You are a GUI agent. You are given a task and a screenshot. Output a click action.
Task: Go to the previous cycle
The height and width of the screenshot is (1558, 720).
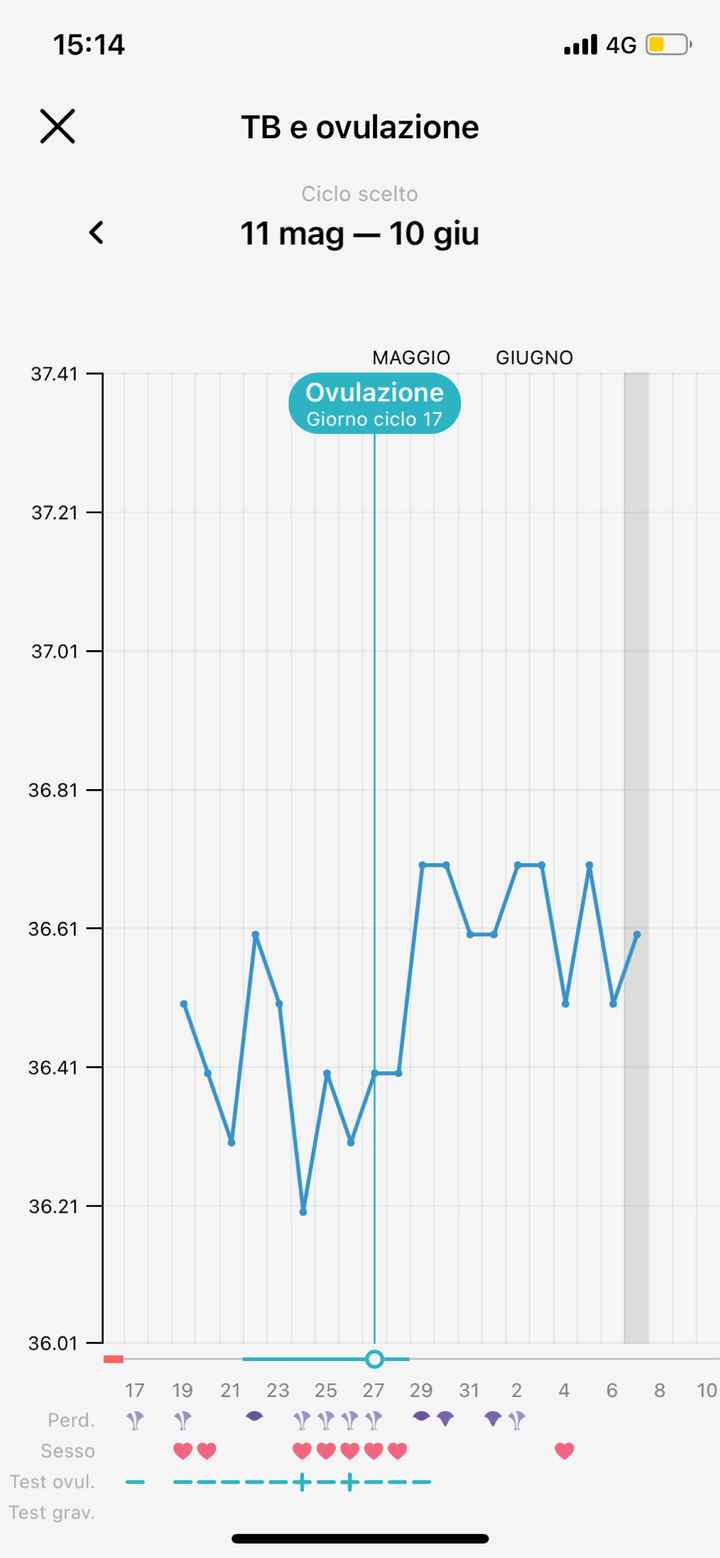pos(96,233)
